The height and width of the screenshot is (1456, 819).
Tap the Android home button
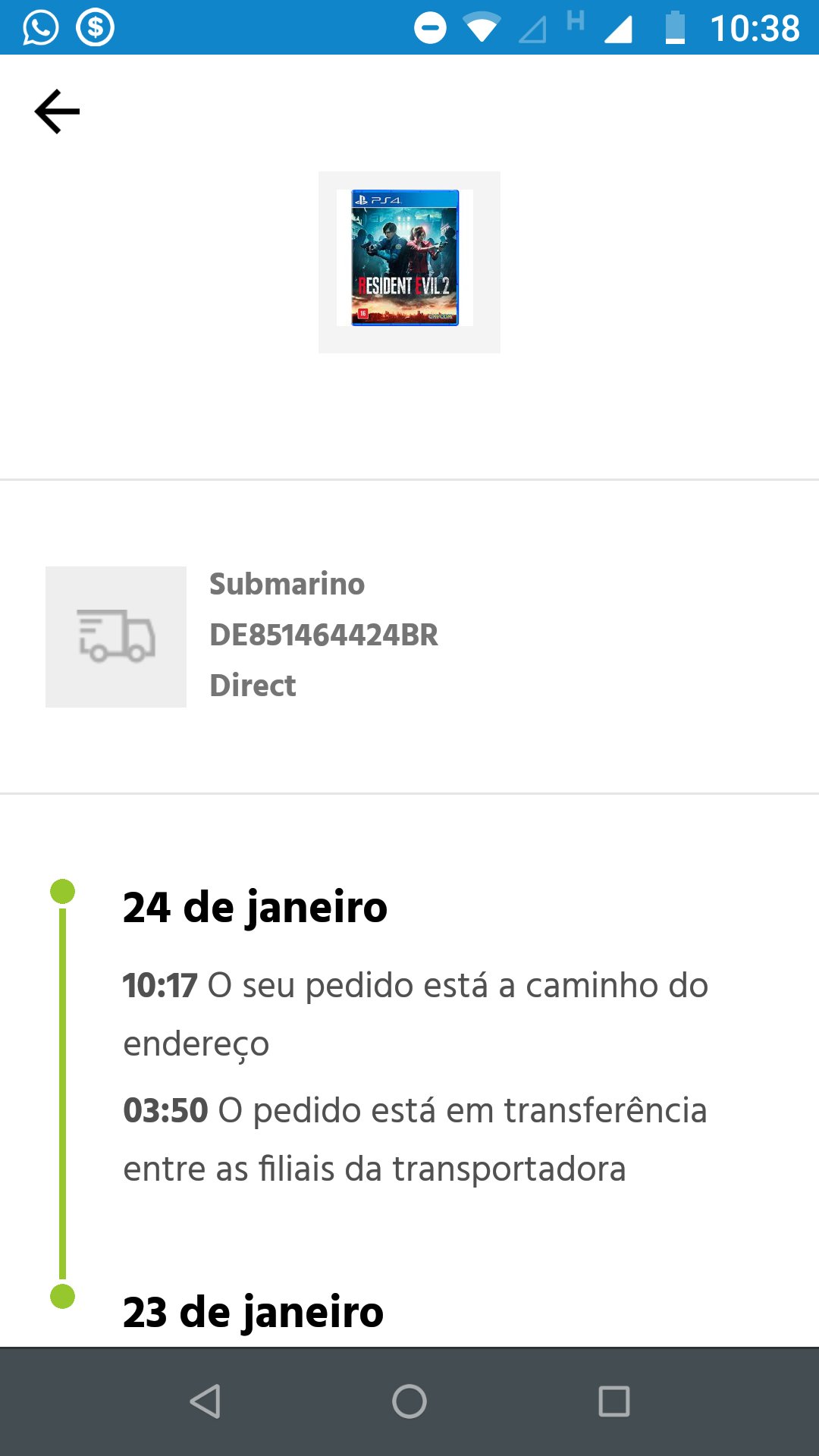[409, 1401]
